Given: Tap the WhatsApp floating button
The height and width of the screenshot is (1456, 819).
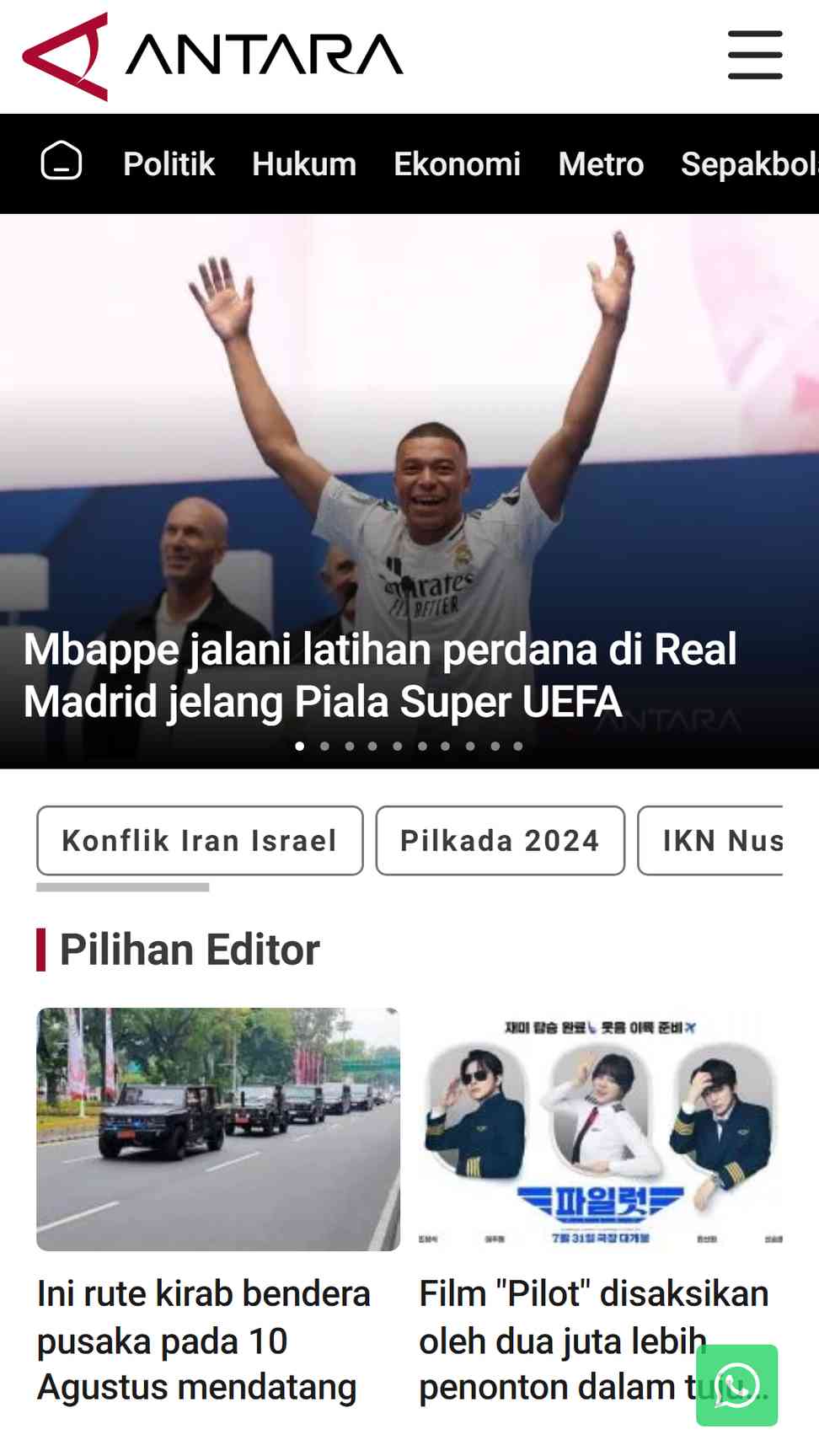Looking at the screenshot, I should (x=736, y=1385).
